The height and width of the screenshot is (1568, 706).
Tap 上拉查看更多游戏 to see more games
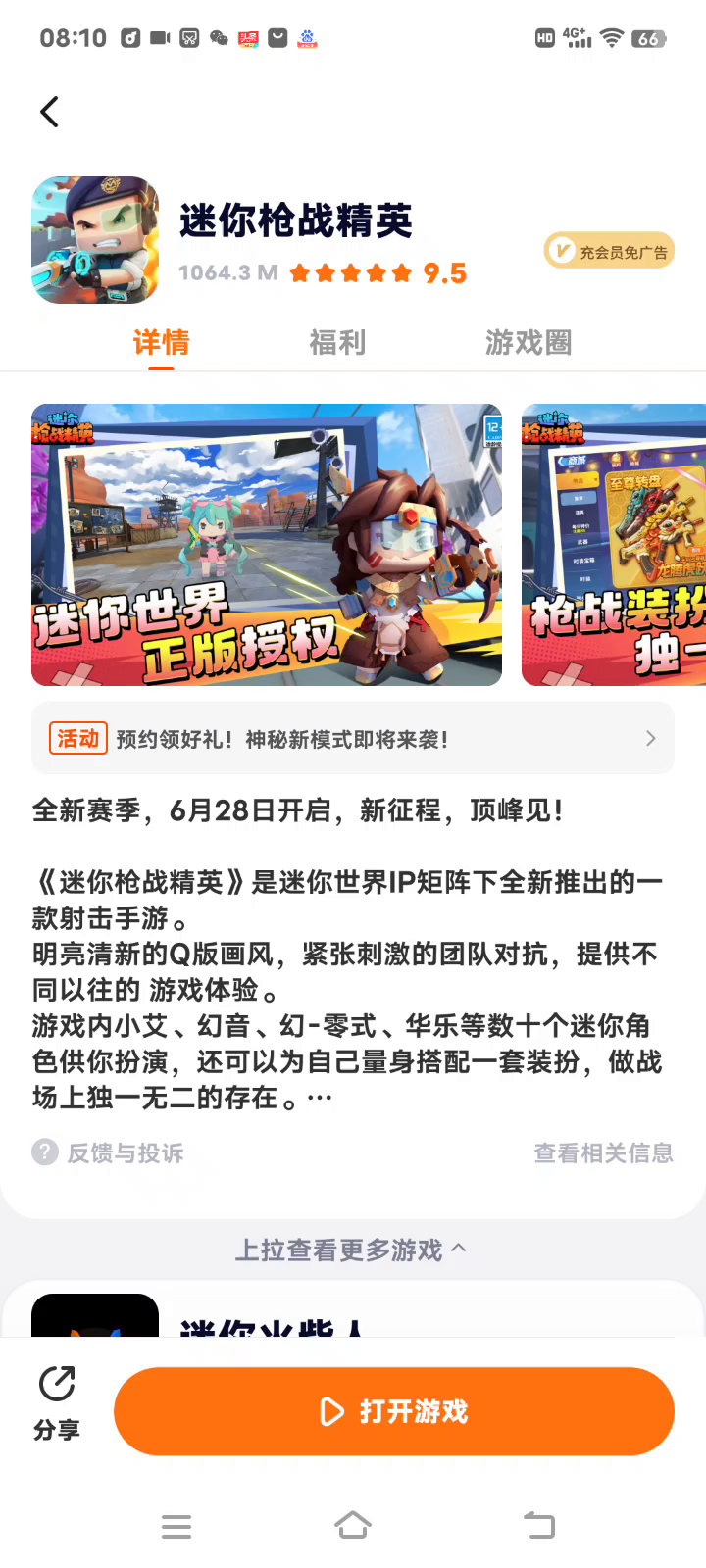click(351, 1249)
